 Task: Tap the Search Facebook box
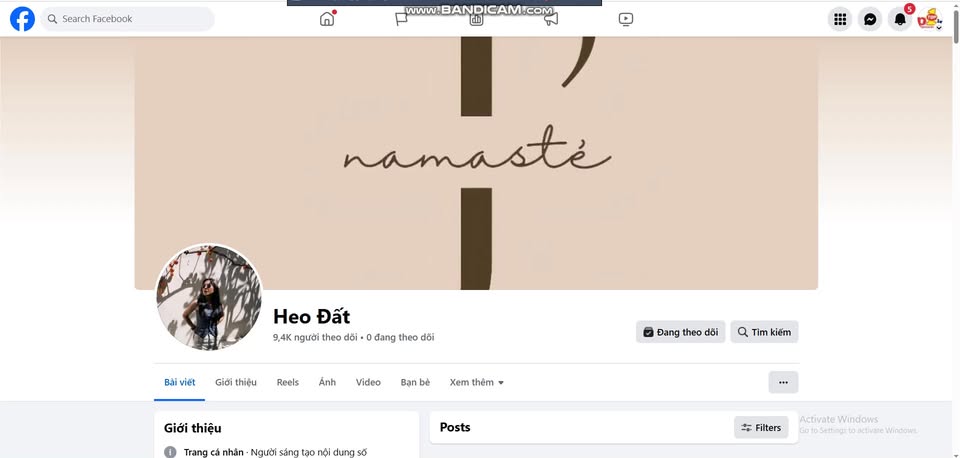127,19
